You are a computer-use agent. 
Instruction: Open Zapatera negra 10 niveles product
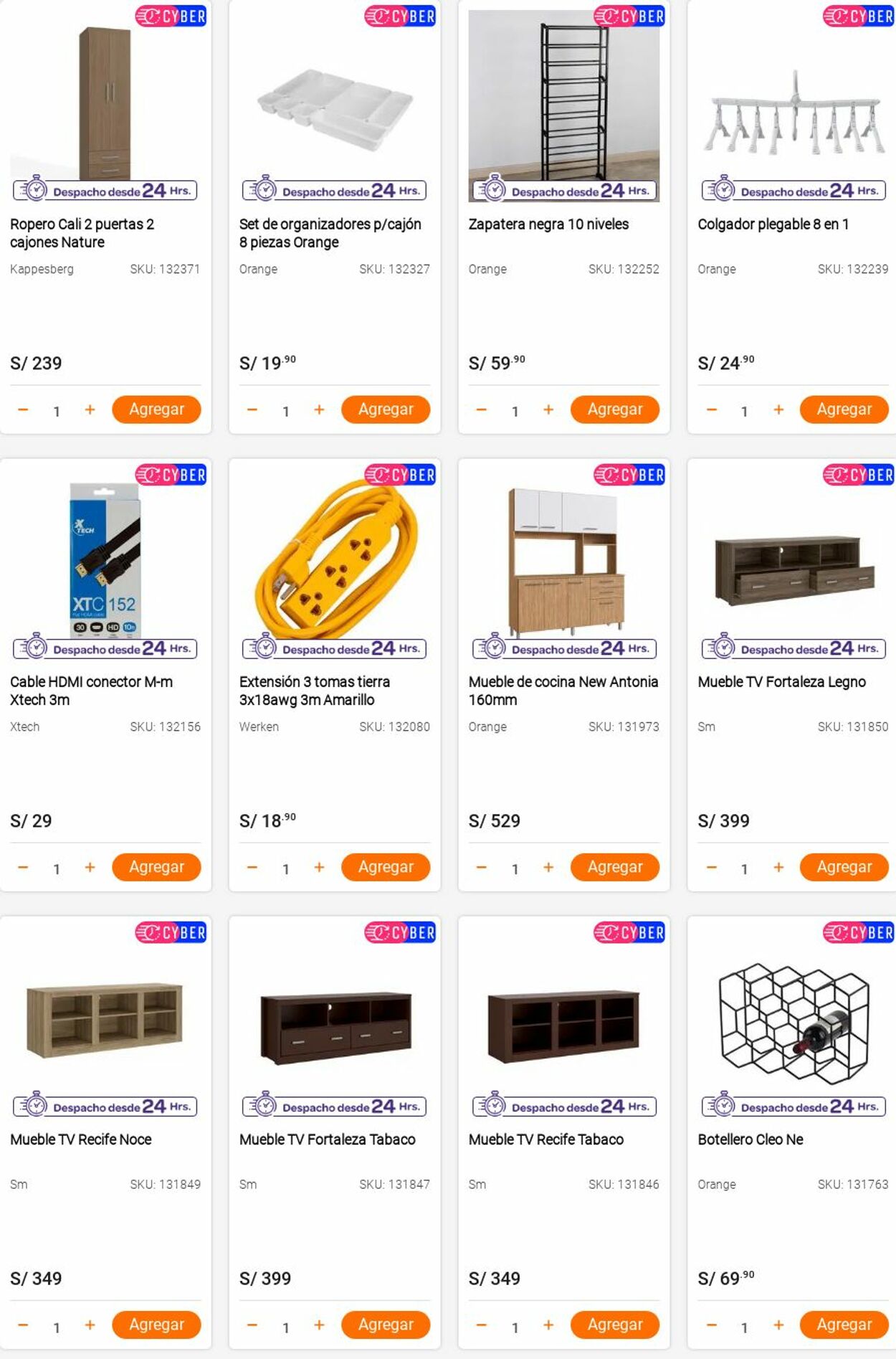click(548, 224)
